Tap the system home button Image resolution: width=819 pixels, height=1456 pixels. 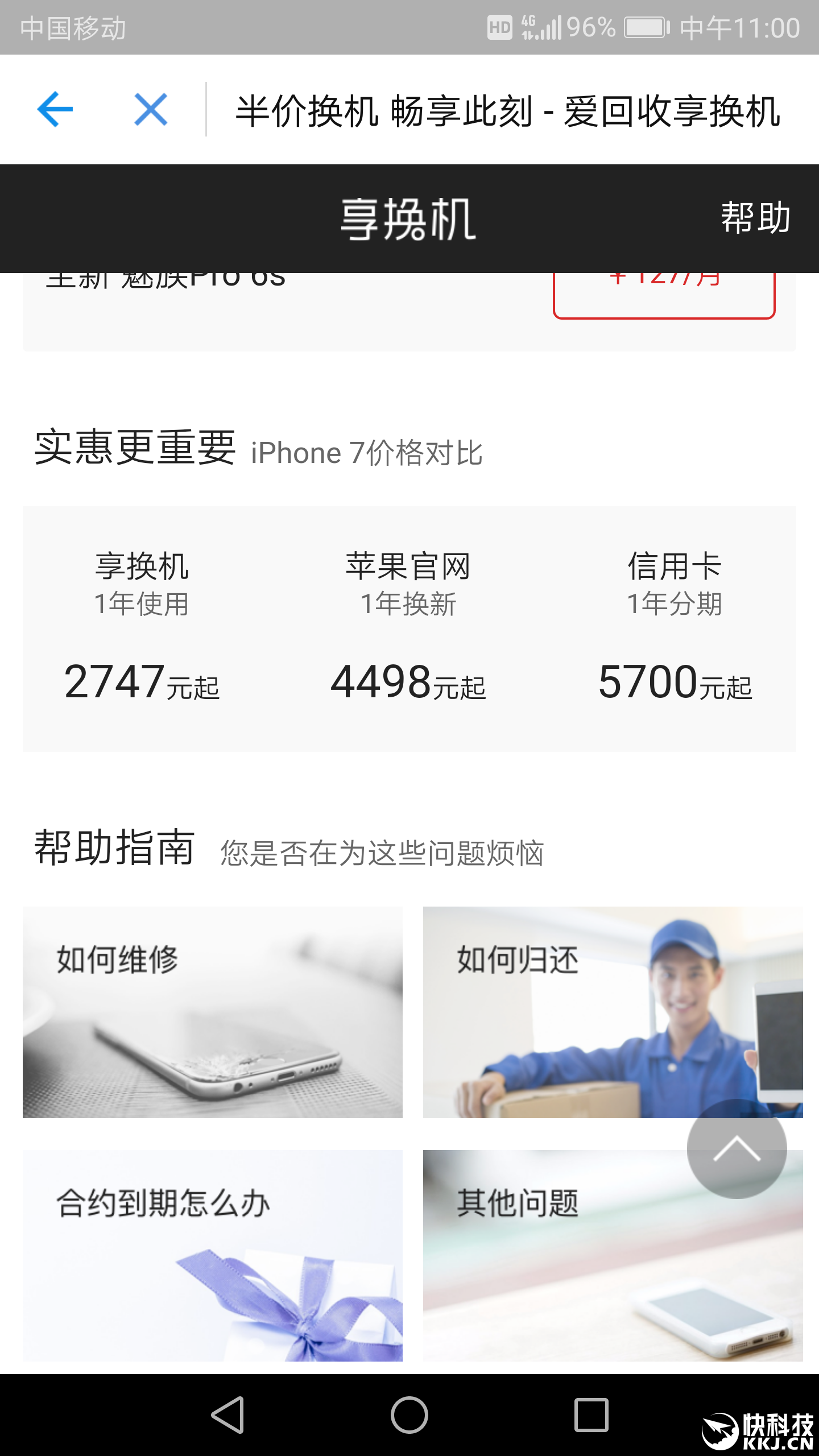(x=409, y=1415)
